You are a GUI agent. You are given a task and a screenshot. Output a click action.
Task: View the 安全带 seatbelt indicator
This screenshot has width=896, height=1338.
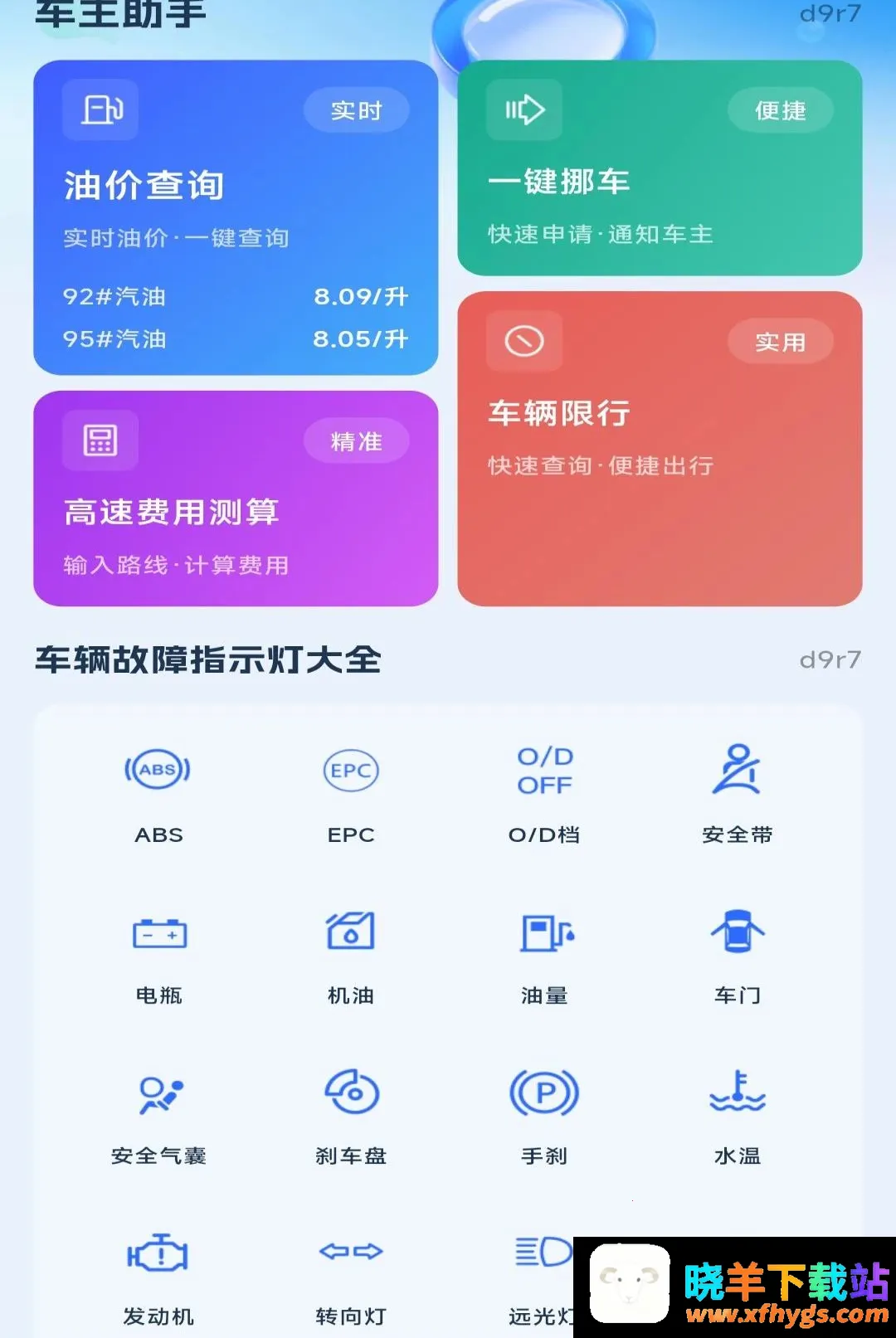tap(737, 795)
